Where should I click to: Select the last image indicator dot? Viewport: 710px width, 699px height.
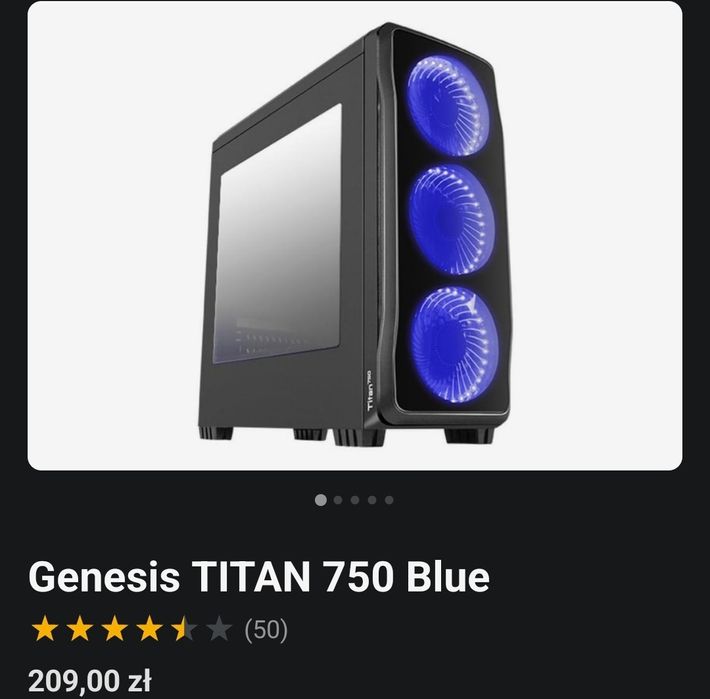pyautogui.click(x=389, y=500)
